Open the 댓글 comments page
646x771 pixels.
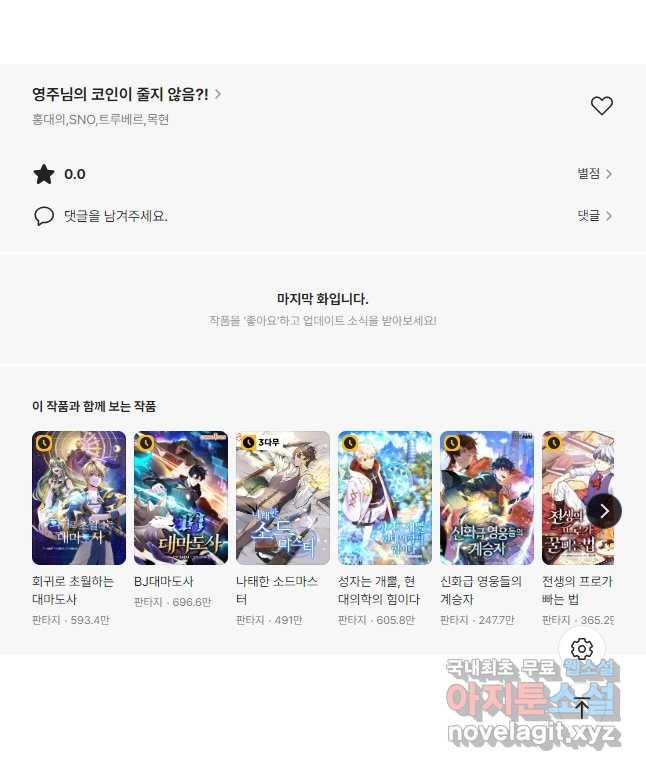(x=594, y=216)
